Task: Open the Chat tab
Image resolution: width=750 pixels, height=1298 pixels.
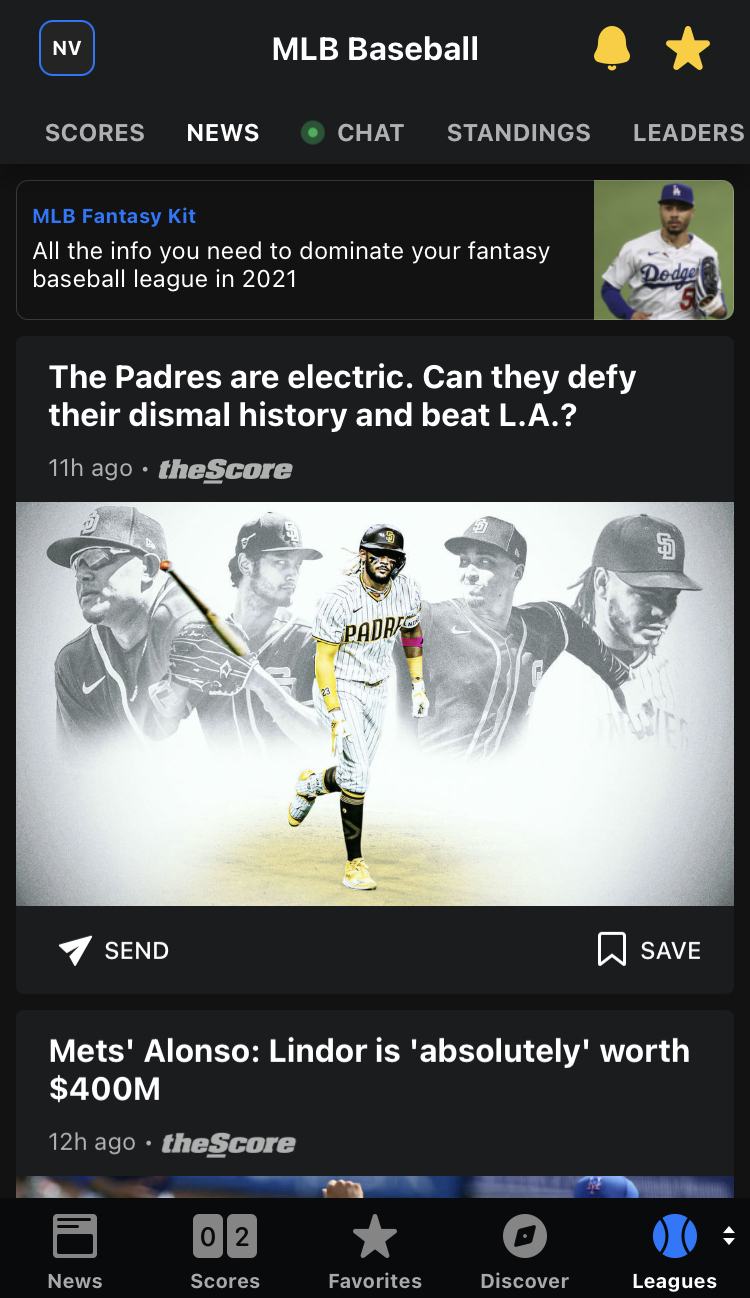Action: [x=353, y=133]
